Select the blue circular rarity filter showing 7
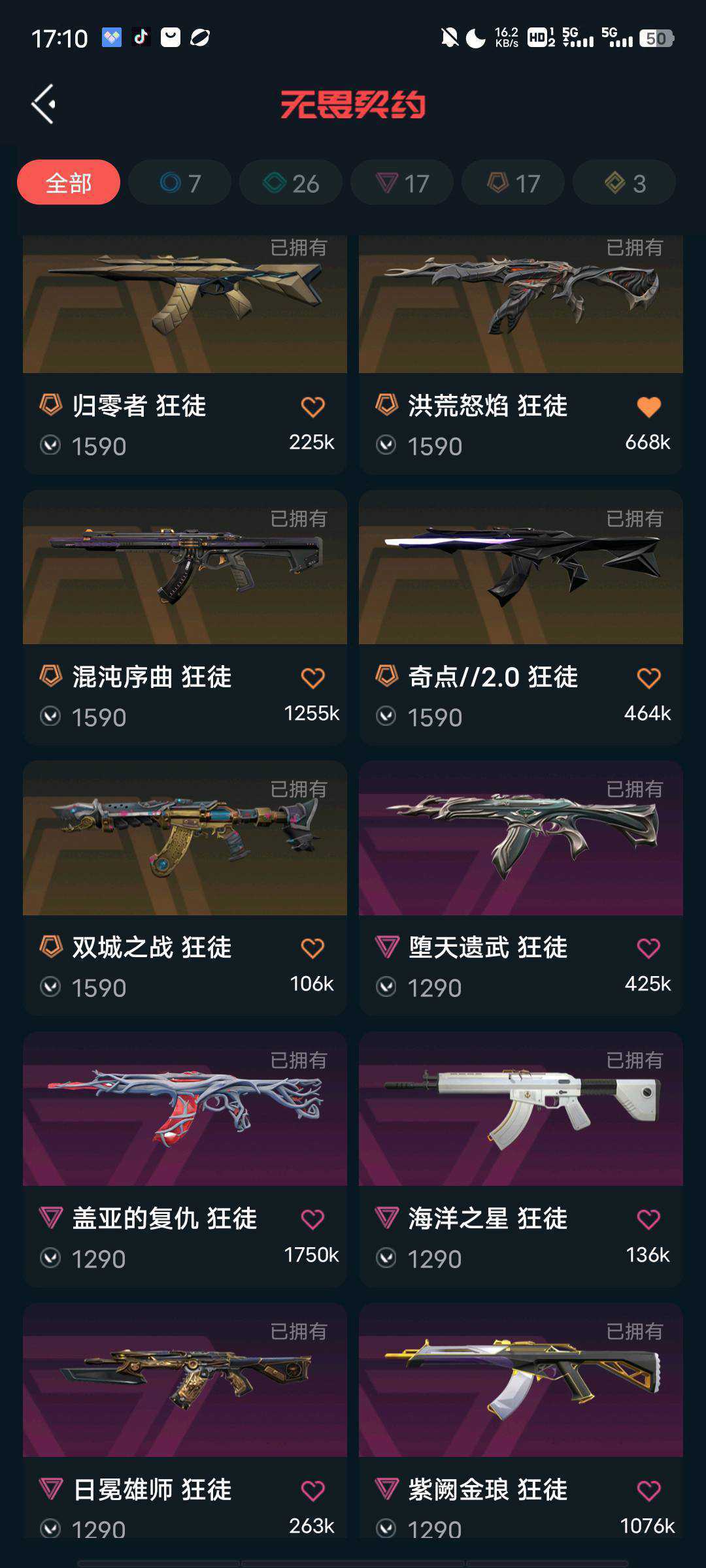706x1568 pixels. [x=179, y=182]
